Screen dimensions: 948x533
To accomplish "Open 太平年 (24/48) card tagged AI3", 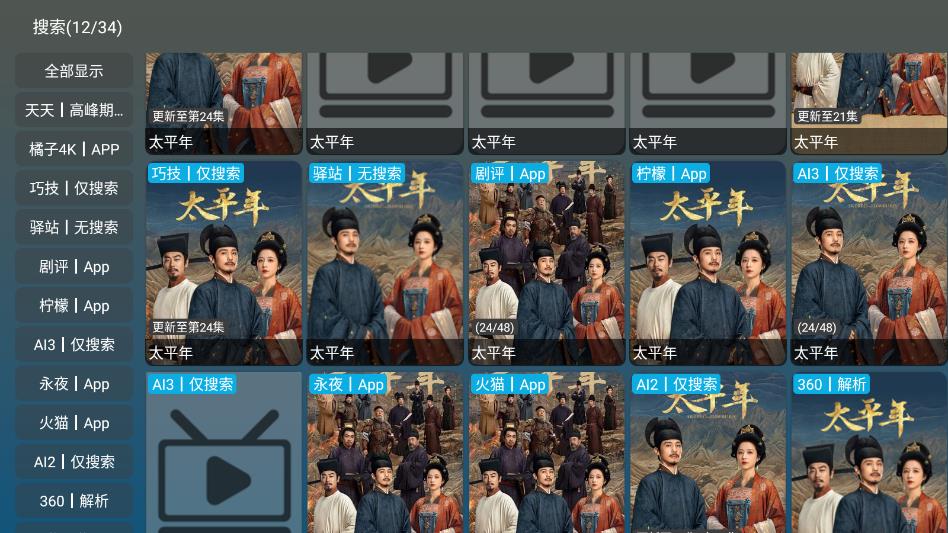I will coord(869,263).
